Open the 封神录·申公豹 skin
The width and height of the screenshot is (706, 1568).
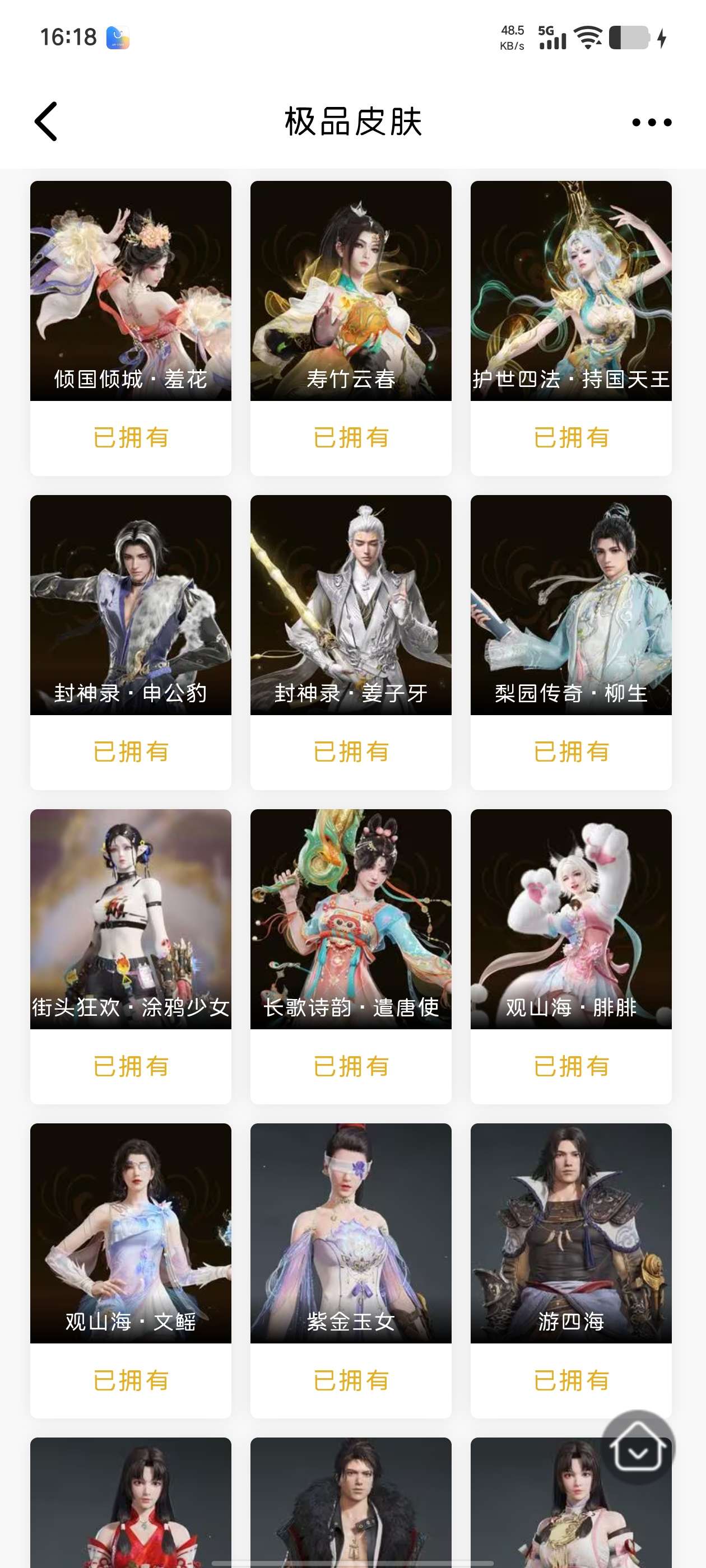coord(131,605)
